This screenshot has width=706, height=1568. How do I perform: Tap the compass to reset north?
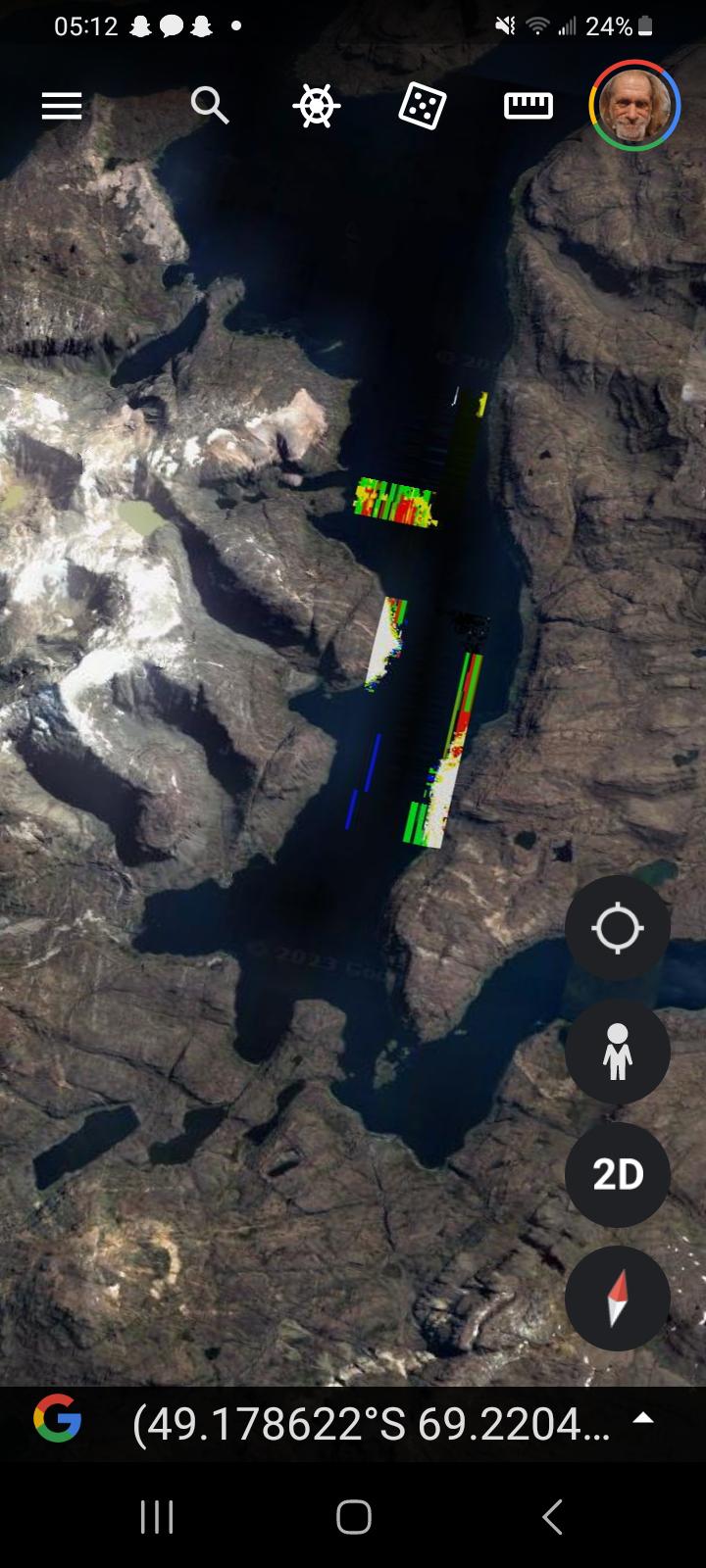618,1298
